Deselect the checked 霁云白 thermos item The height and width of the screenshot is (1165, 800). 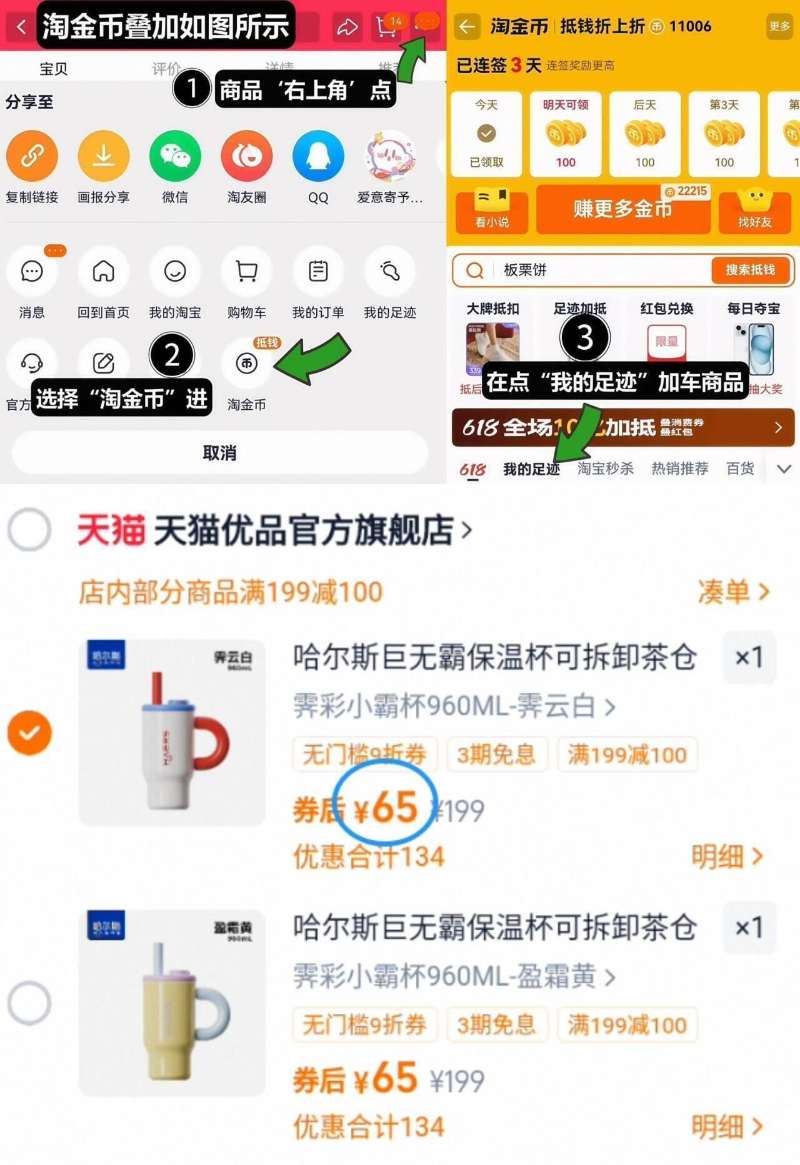(x=29, y=732)
